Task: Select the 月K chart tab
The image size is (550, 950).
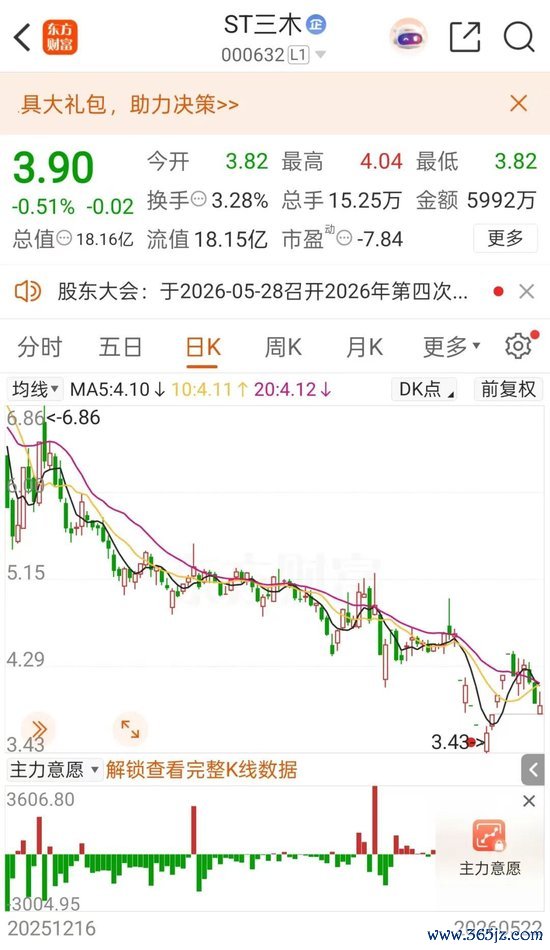Action: point(364,348)
